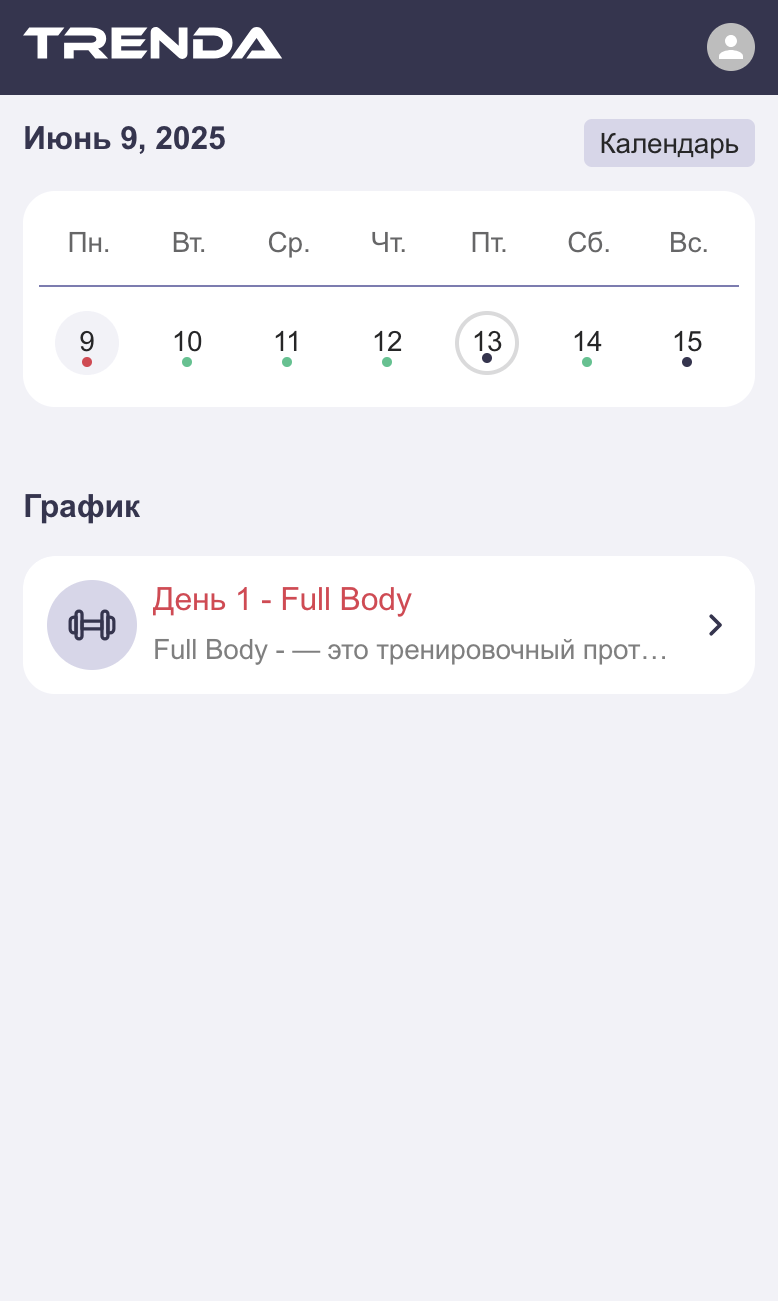This screenshot has width=778, height=1301.
Task: Select date 15 in the week strip
Action: (687, 343)
